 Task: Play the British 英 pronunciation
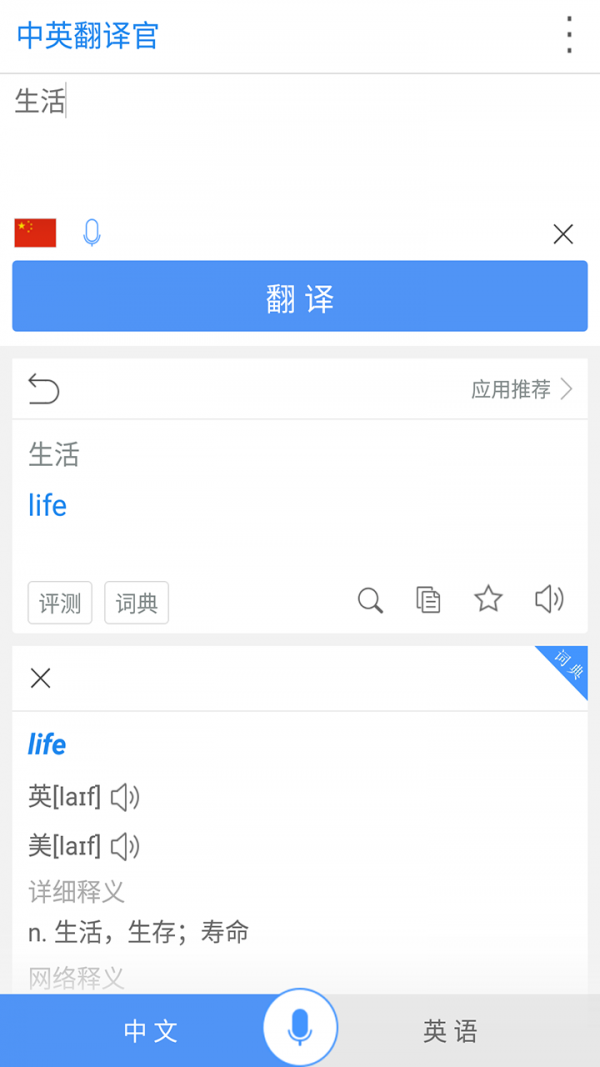tap(125, 797)
